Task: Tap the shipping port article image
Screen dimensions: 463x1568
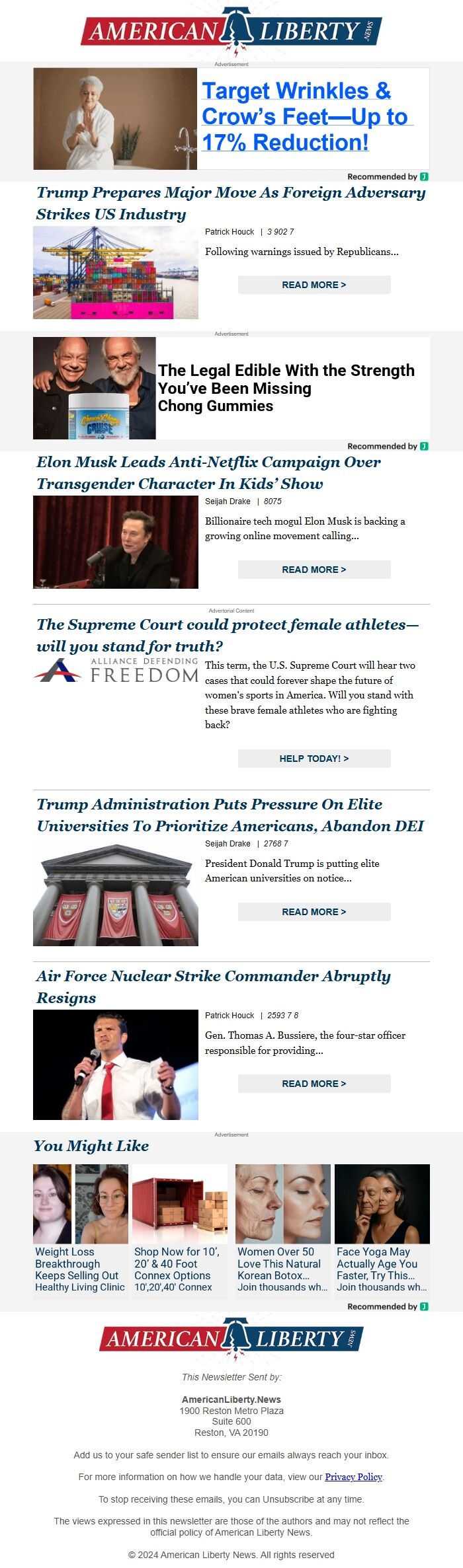Action: [116, 273]
